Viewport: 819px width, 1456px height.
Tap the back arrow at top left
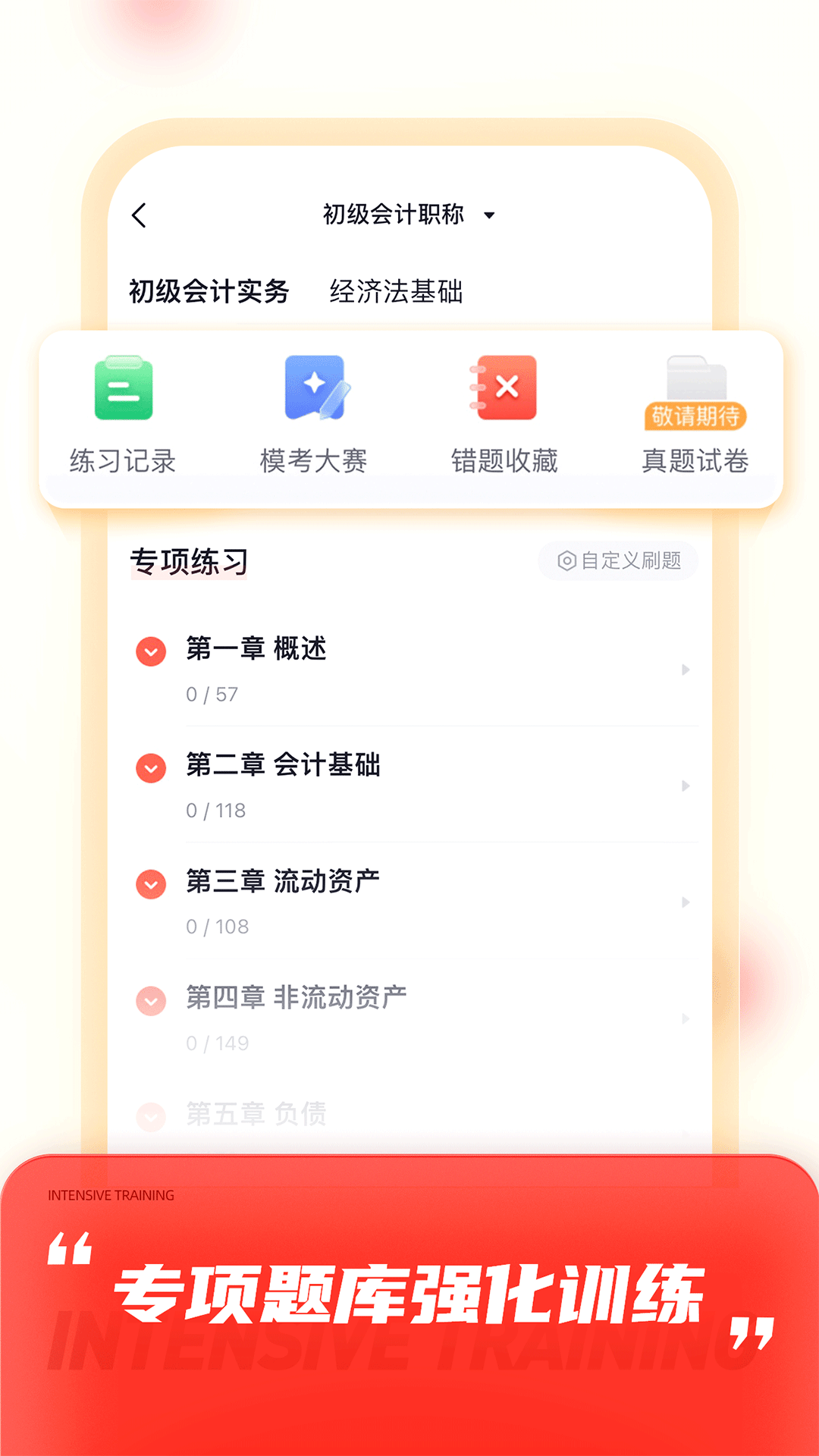[x=139, y=215]
